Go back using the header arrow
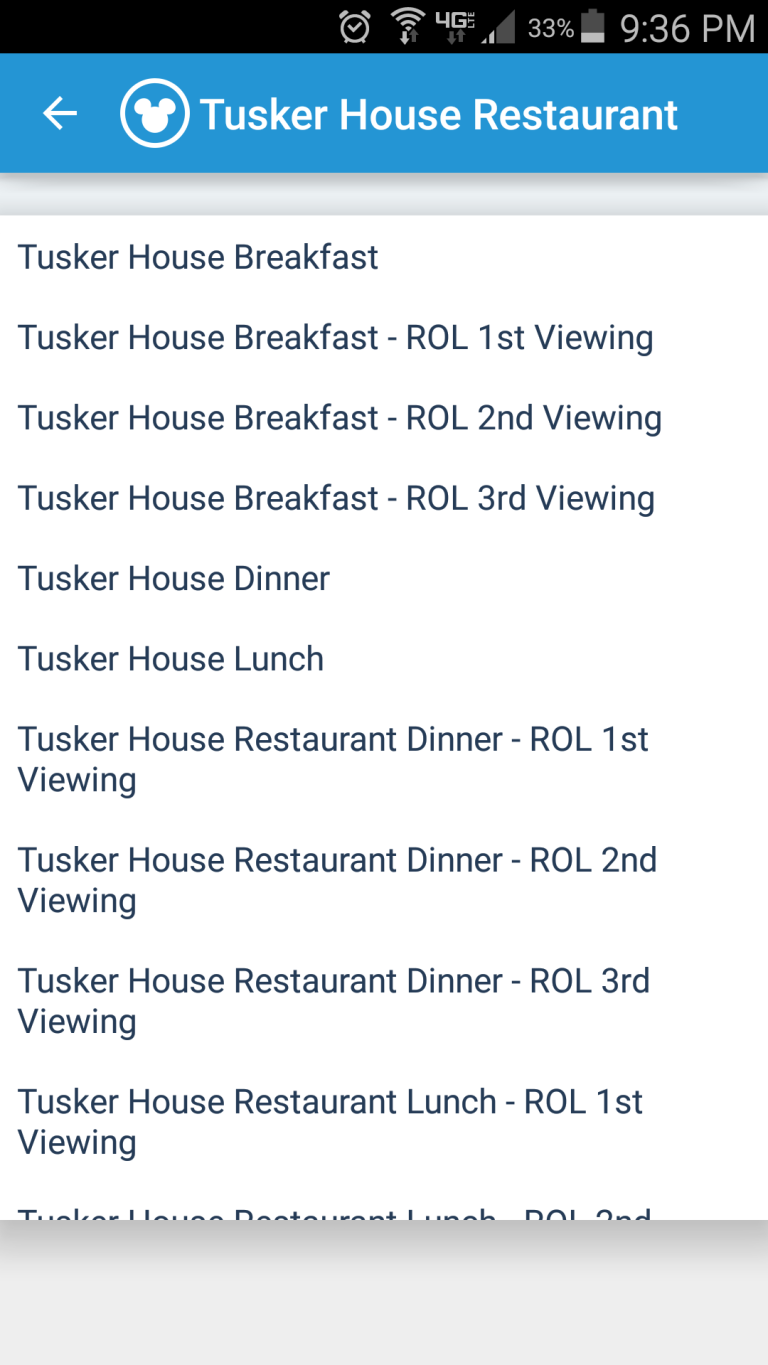 pos(60,114)
